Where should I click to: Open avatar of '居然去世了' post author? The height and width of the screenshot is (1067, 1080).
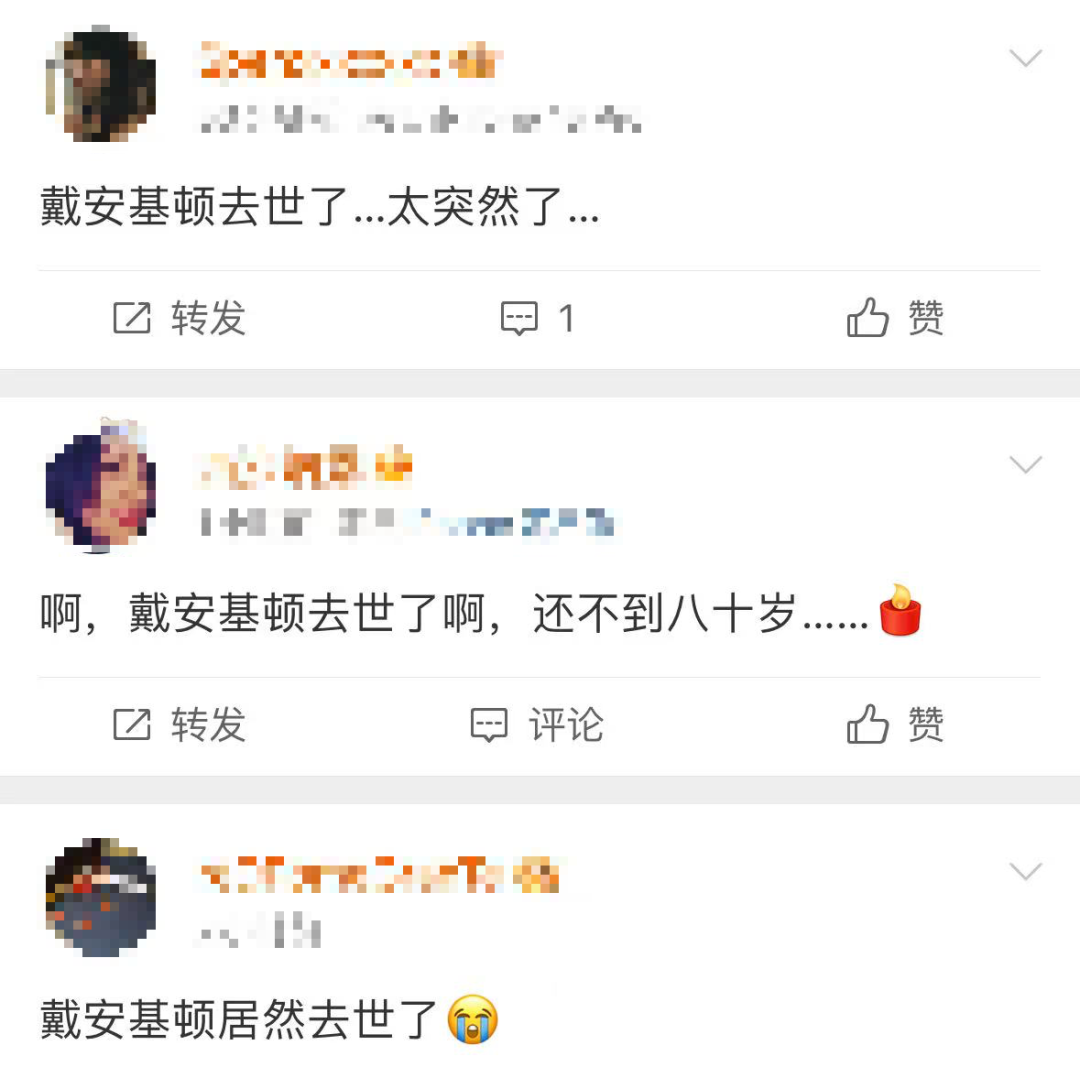100,899
